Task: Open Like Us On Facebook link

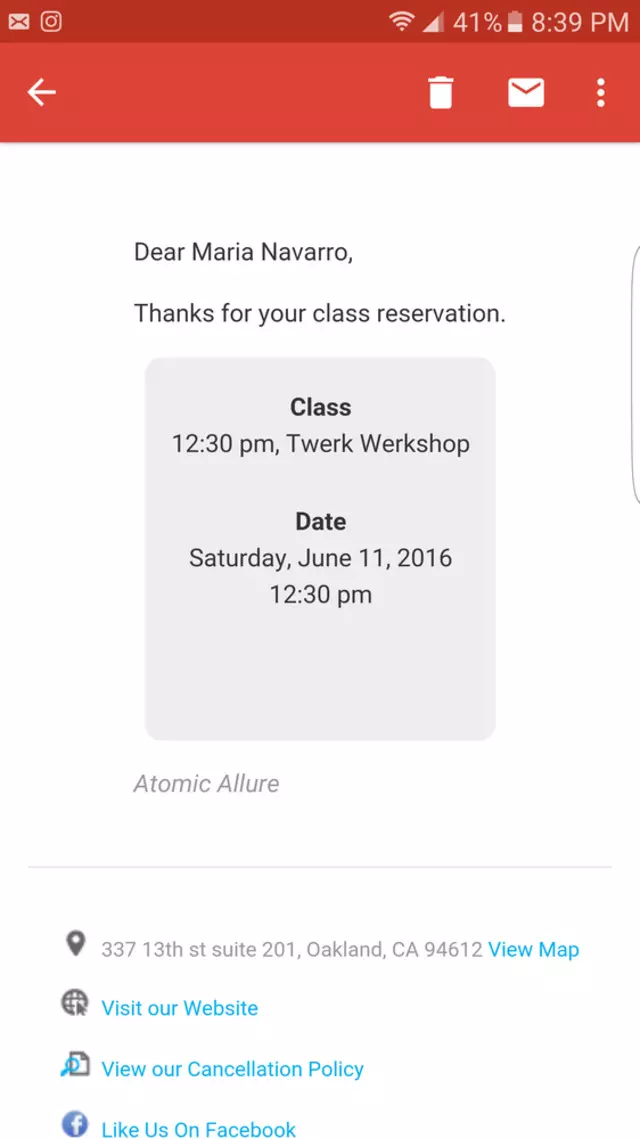Action: coord(198,1129)
